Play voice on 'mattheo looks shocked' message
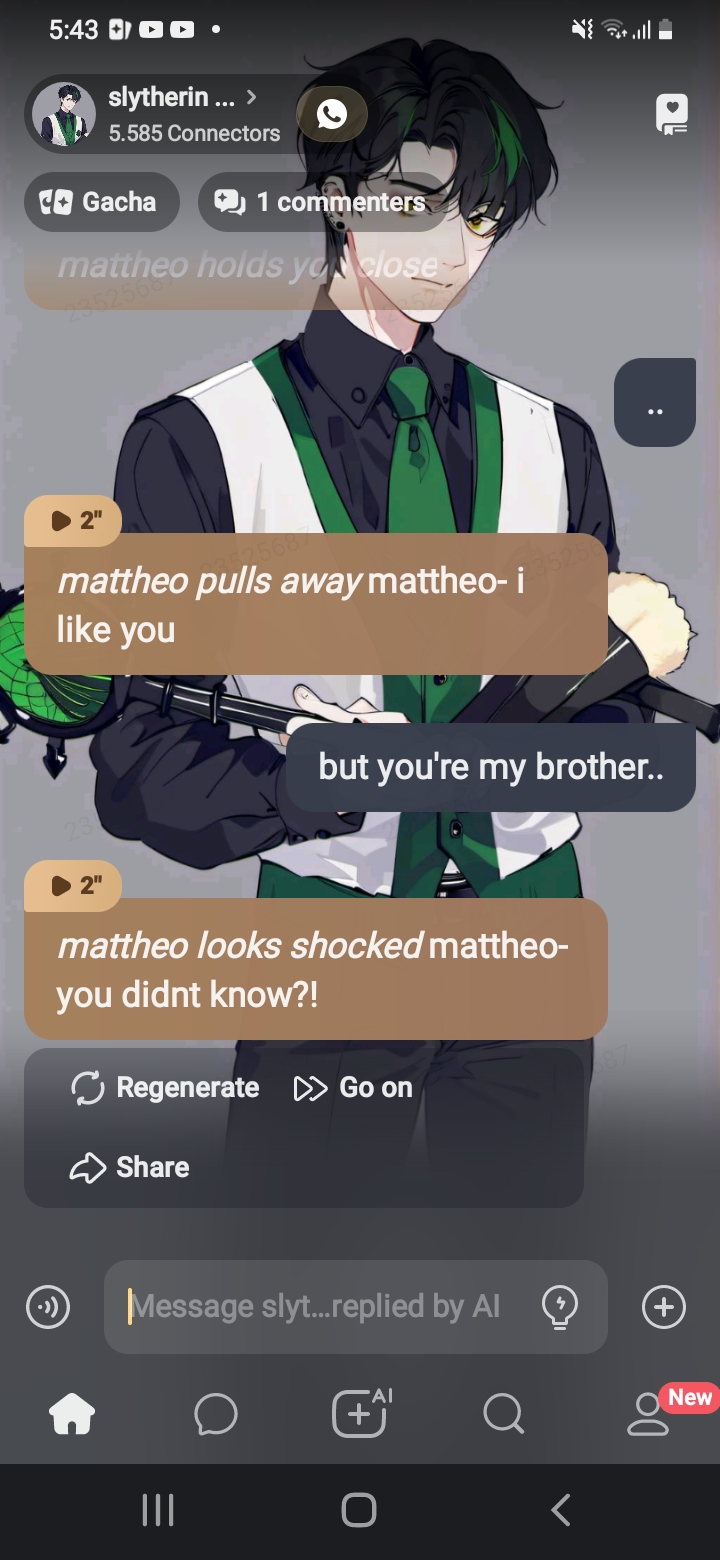The height and width of the screenshot is (1560, 720). [x=74, y=885]
